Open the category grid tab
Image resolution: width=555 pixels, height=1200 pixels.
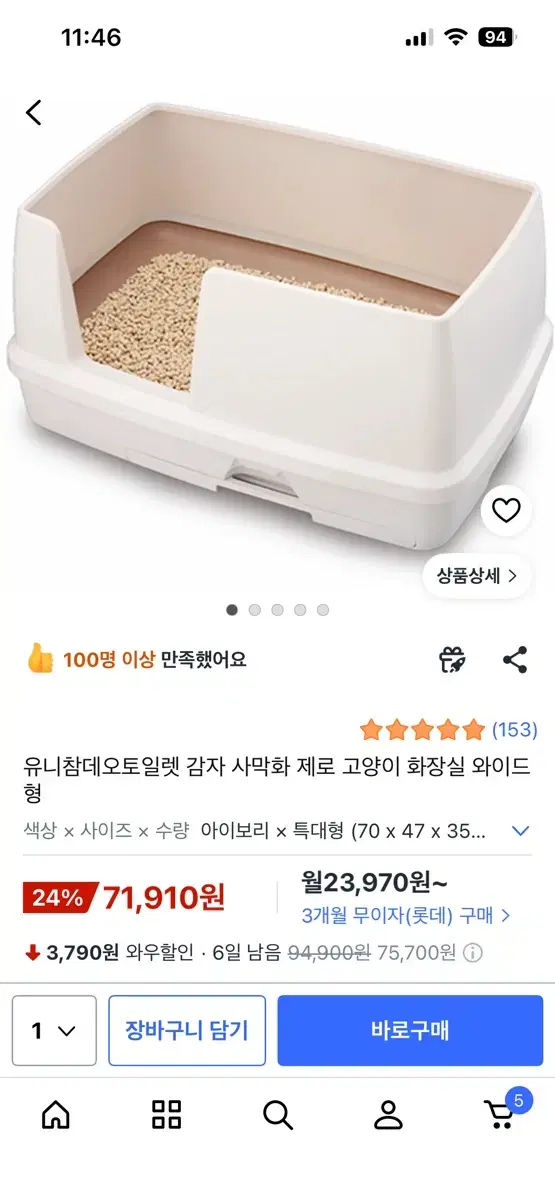pos(166,1114)
